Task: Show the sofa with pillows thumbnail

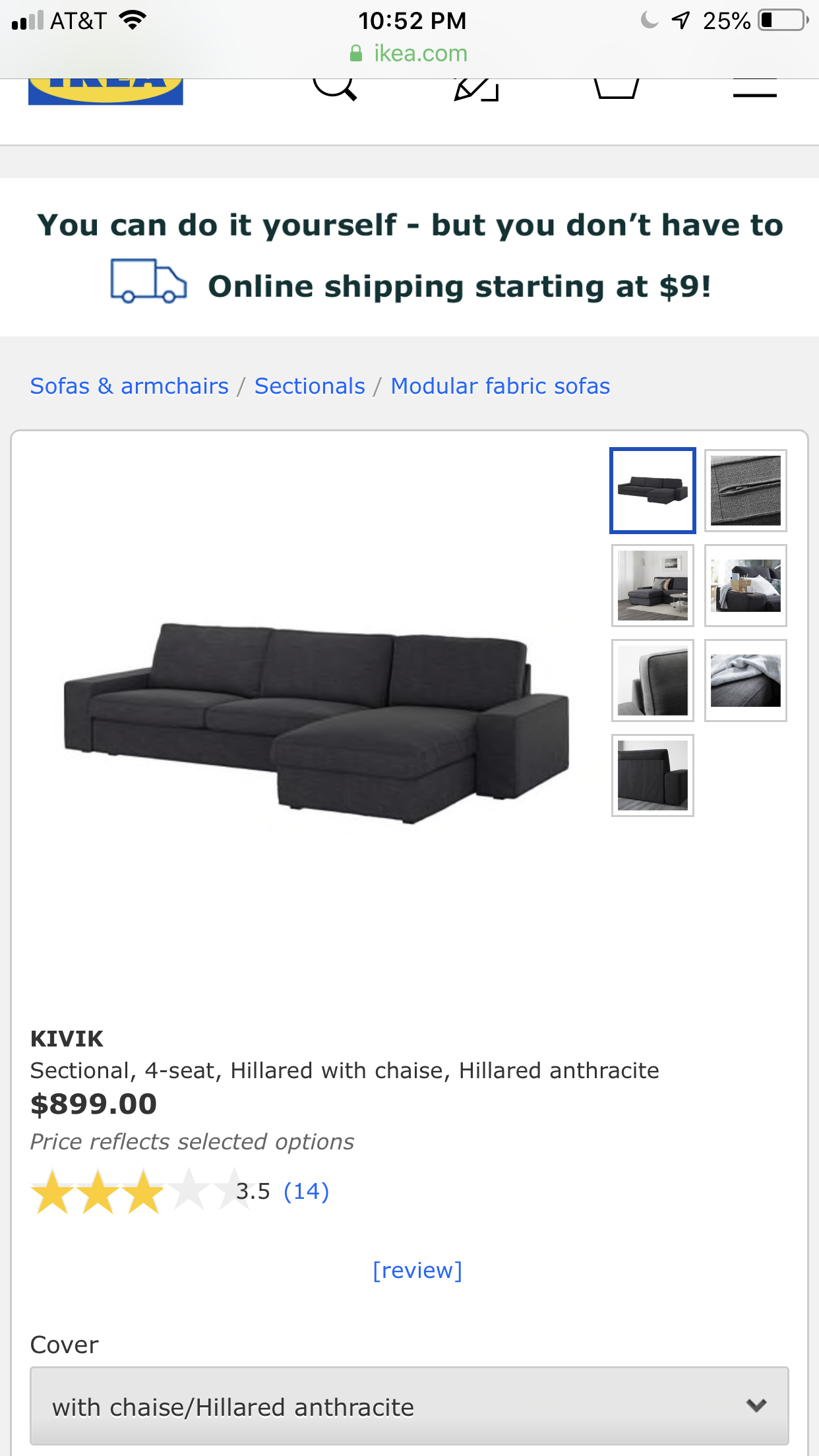Action: [745, 586]
